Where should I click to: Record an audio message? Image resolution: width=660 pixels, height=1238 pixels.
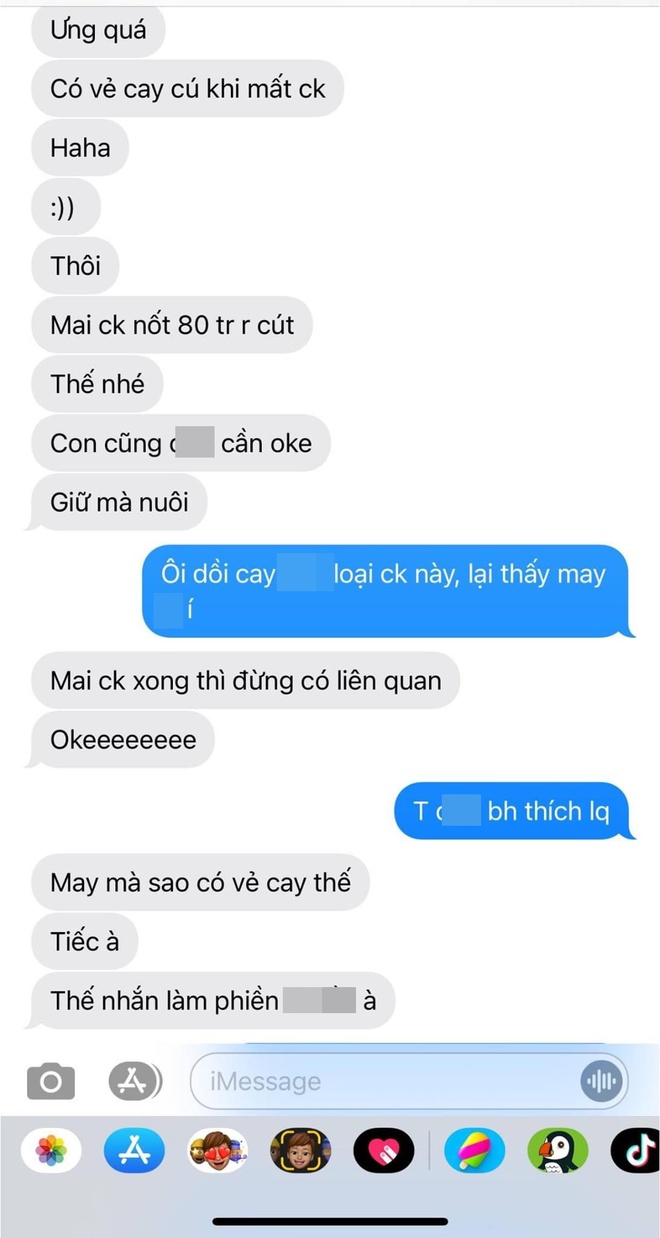[x=602, y=1081]
